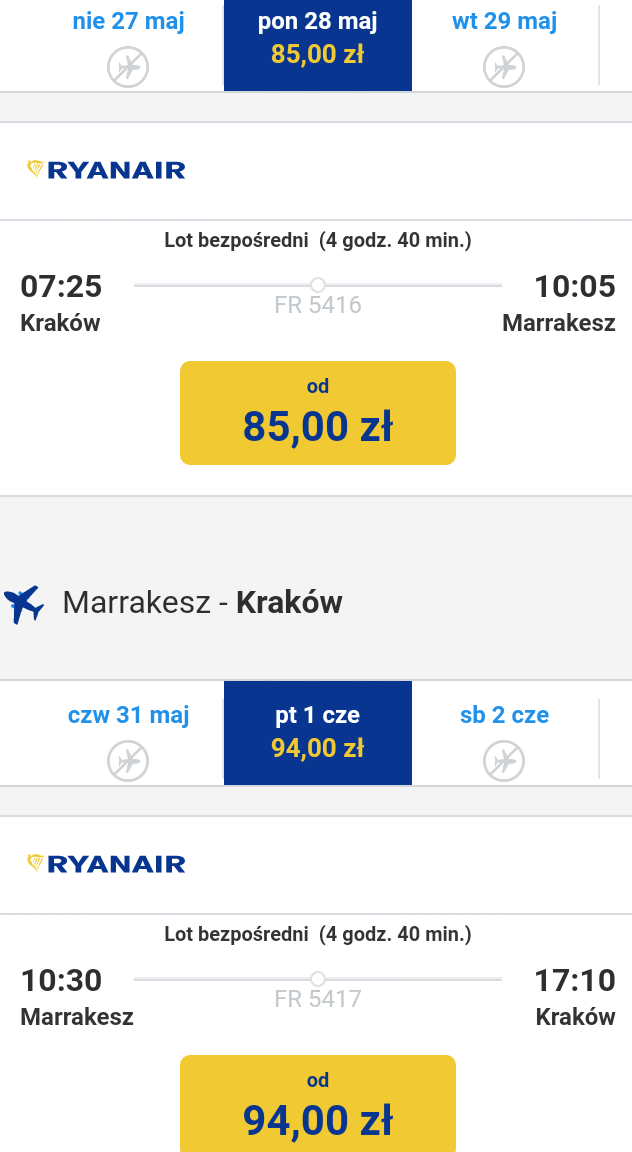Select the nie 27 maj departure date
This screenshot has height=1152, width=632.
click(128, 46)
